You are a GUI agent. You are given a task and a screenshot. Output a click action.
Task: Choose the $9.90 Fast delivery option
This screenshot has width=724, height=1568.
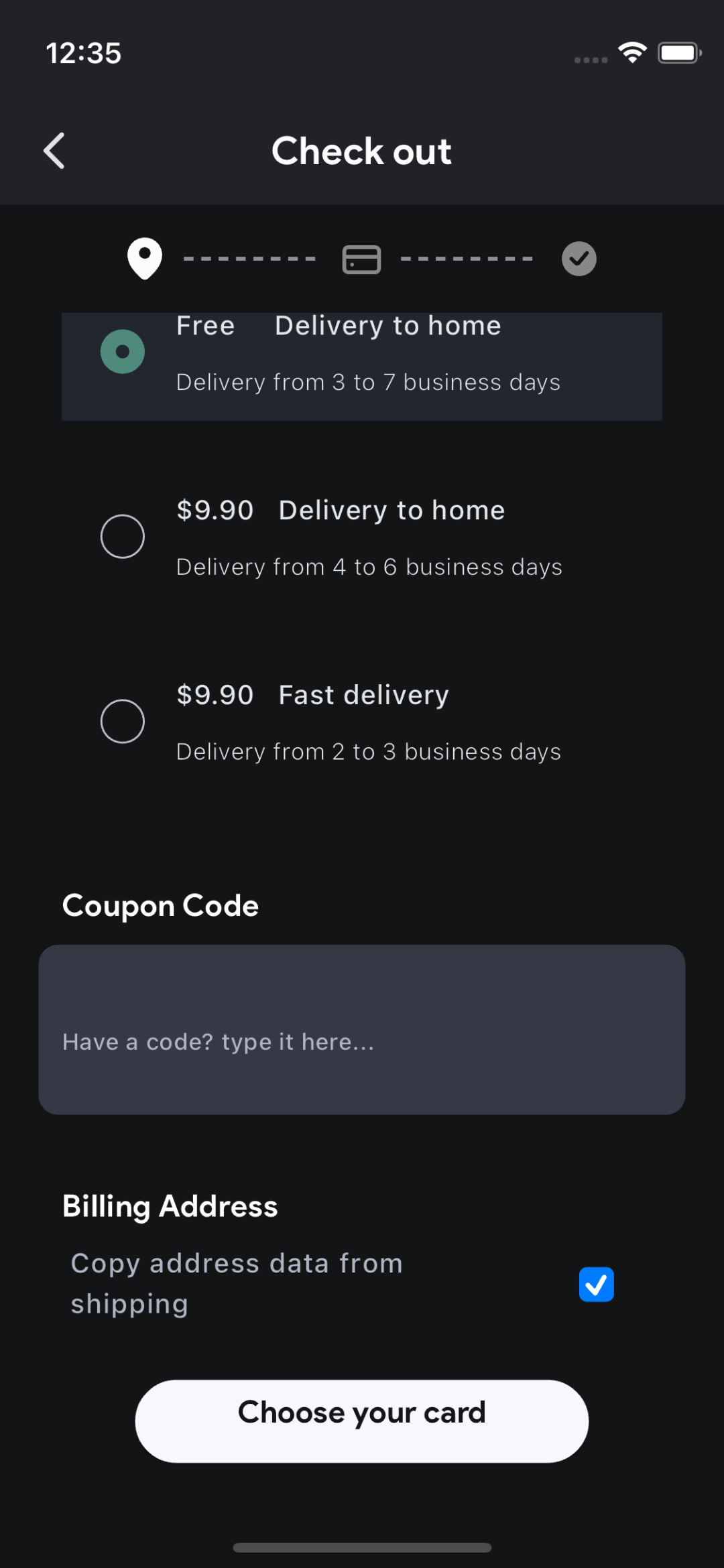pyautogui.click(x=121, y=720)
